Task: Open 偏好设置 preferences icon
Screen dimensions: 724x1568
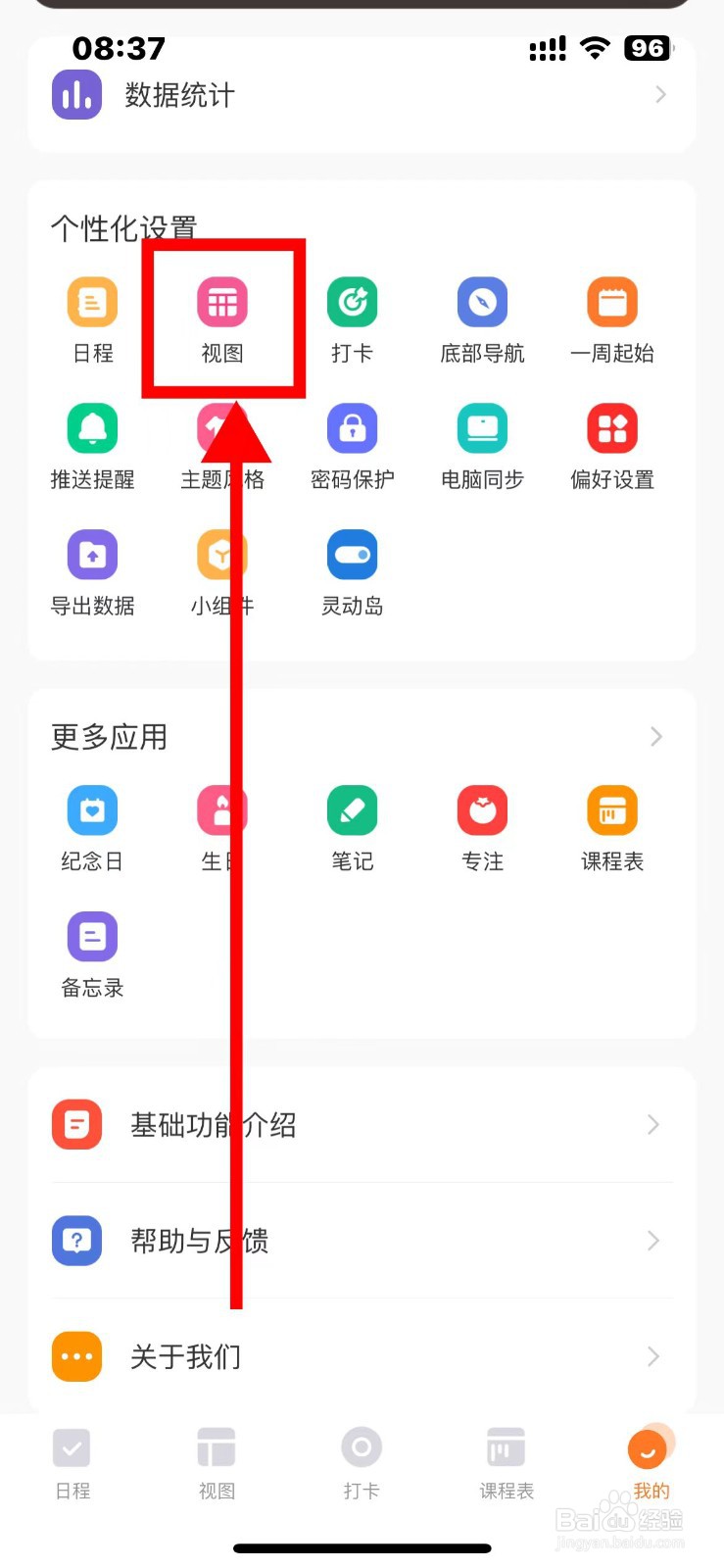Action: pos(611,428)
